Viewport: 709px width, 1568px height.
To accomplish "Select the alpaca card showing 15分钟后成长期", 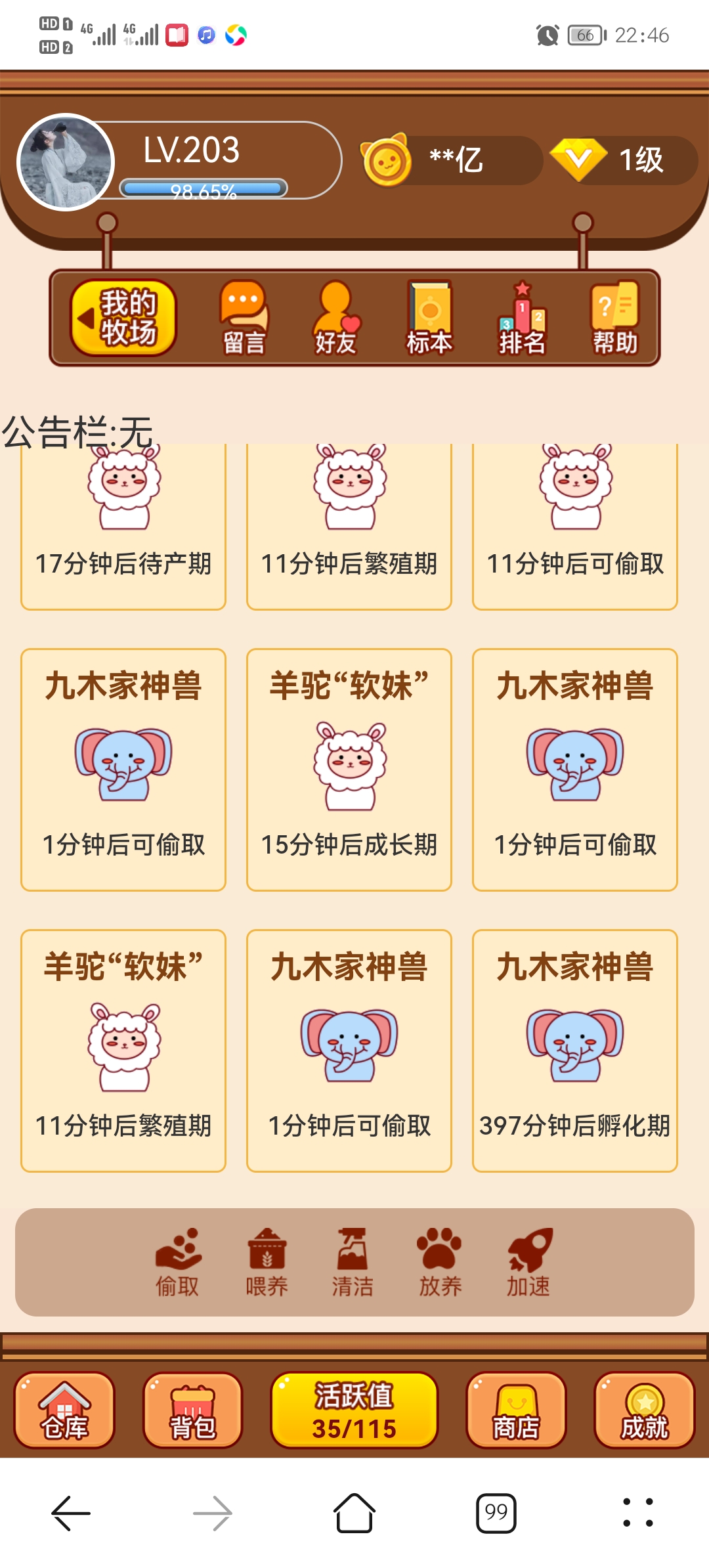I will click(349, 770).
